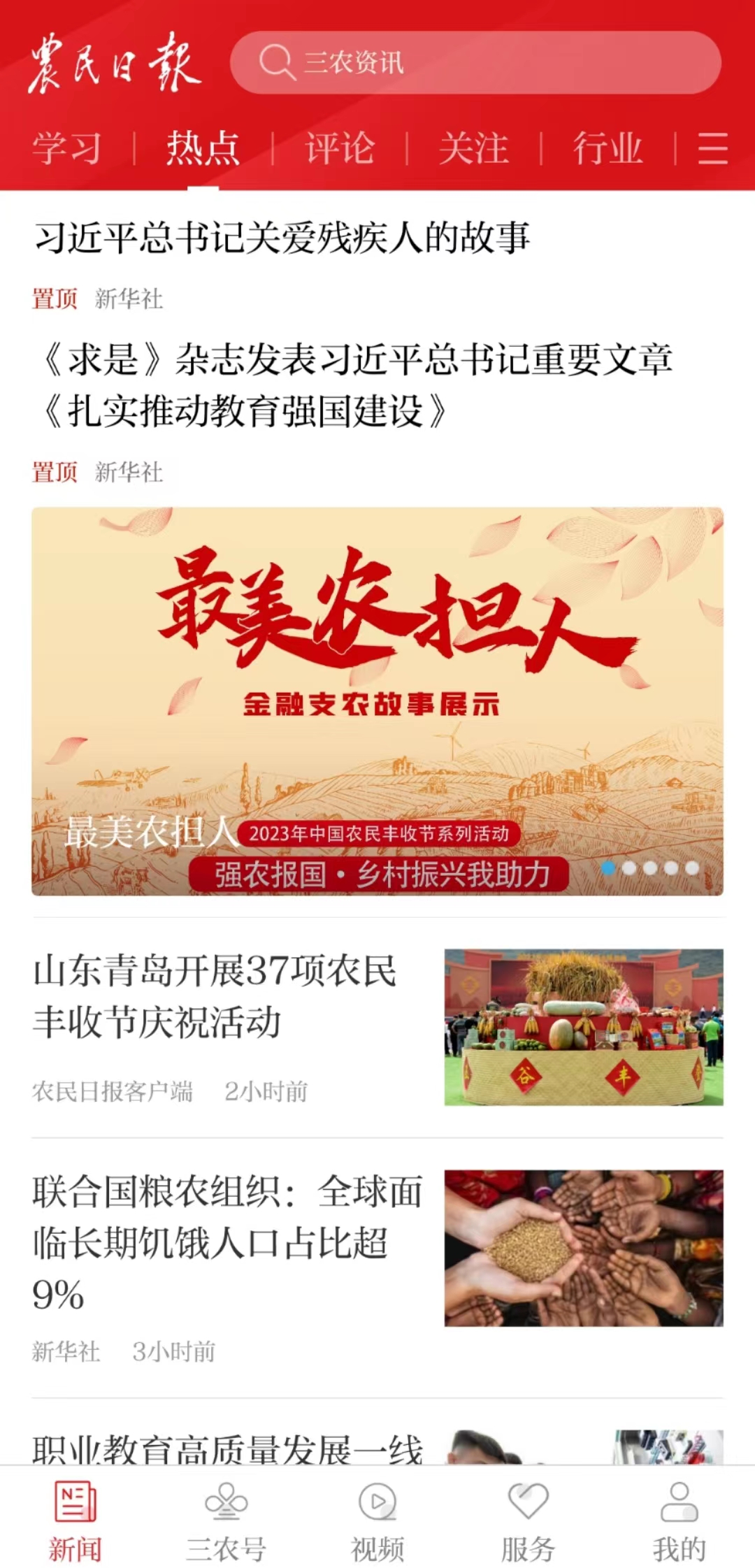Open the 行业 top tab
755x1568 pixels.
tap(607, 148)
